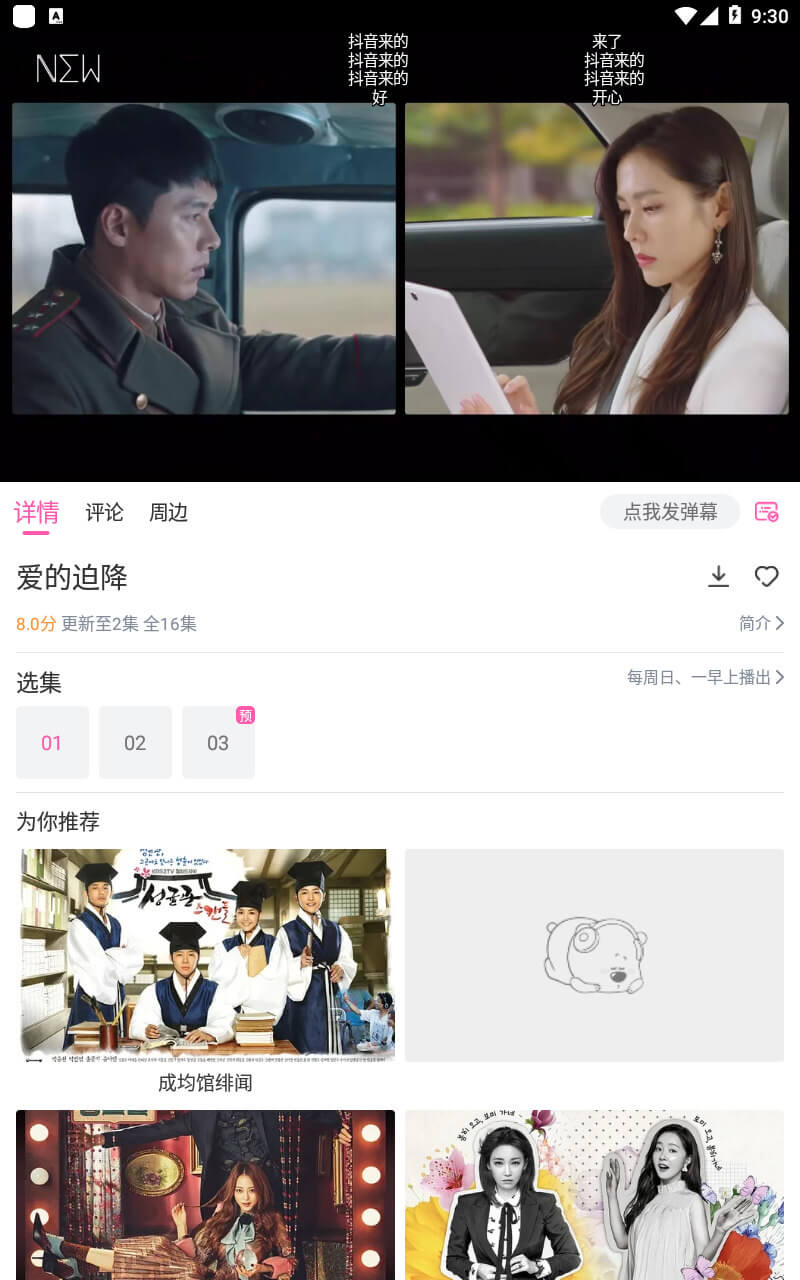This screenshot has width=800, height=1280.
Task: Switch to the 周边 tab
Action: pyautogui.click(x=168, y=512)
